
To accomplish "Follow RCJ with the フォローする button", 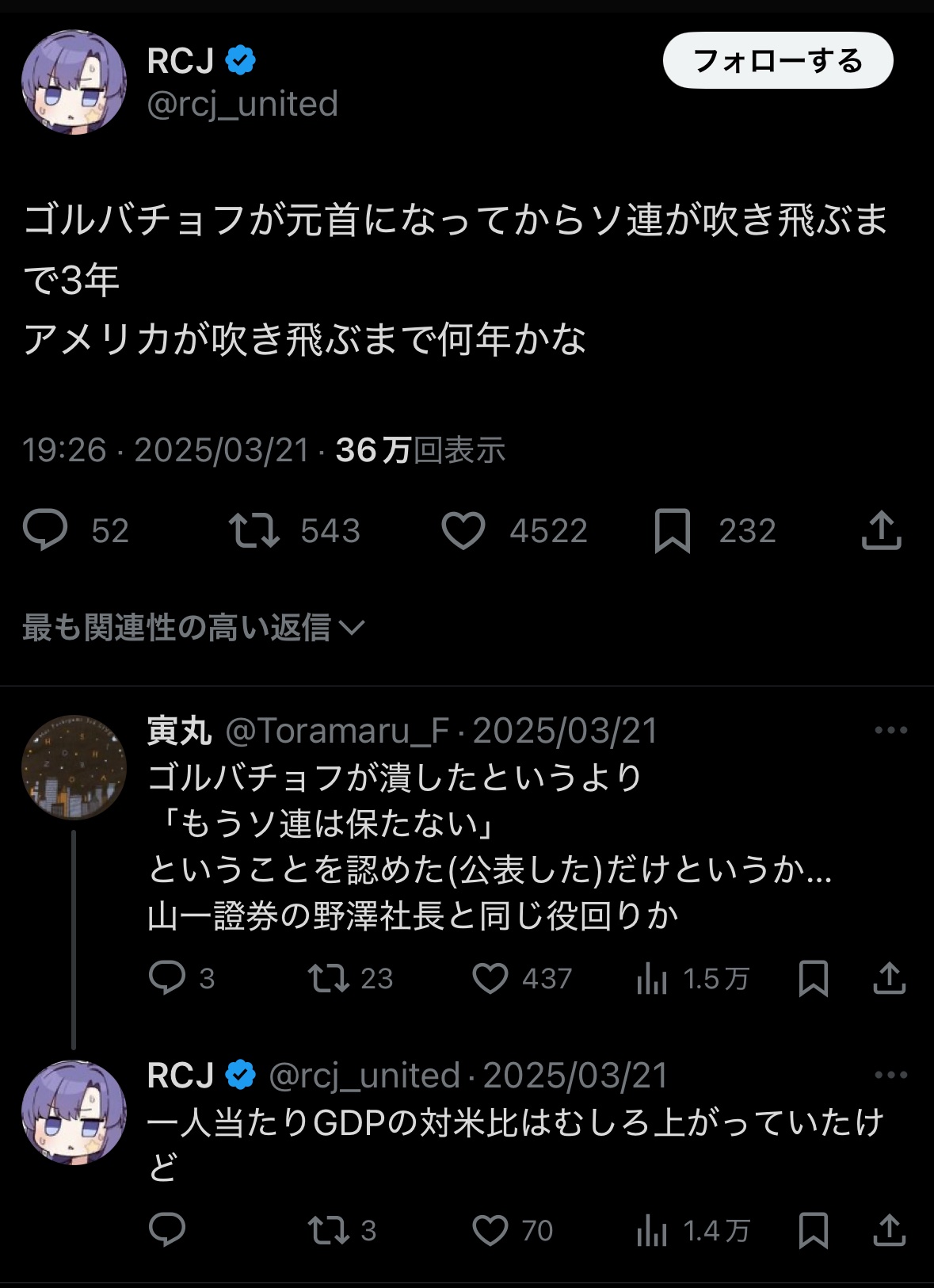I will pos(777,60).
